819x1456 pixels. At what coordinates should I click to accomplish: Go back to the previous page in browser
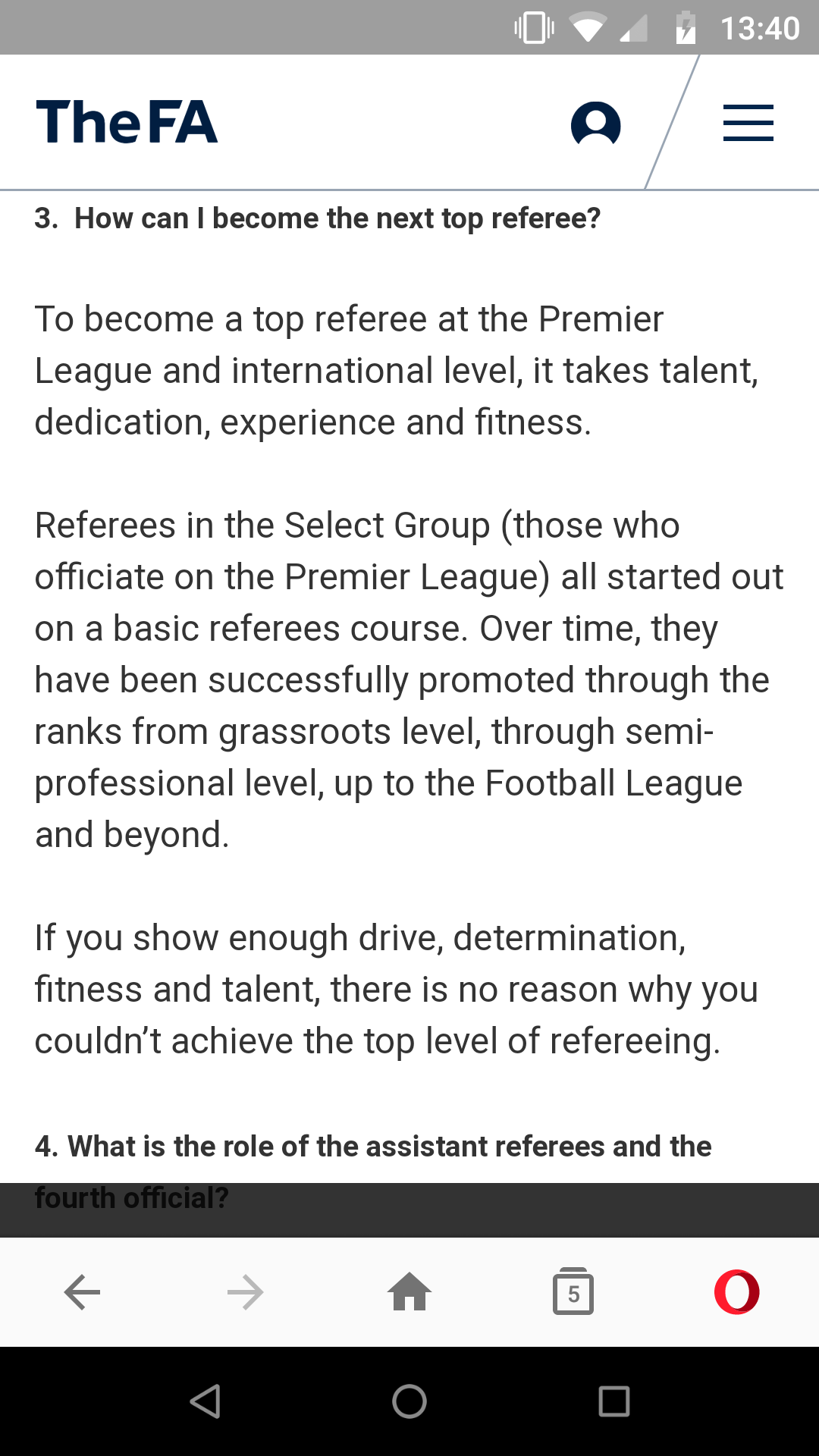(82, 1292)
